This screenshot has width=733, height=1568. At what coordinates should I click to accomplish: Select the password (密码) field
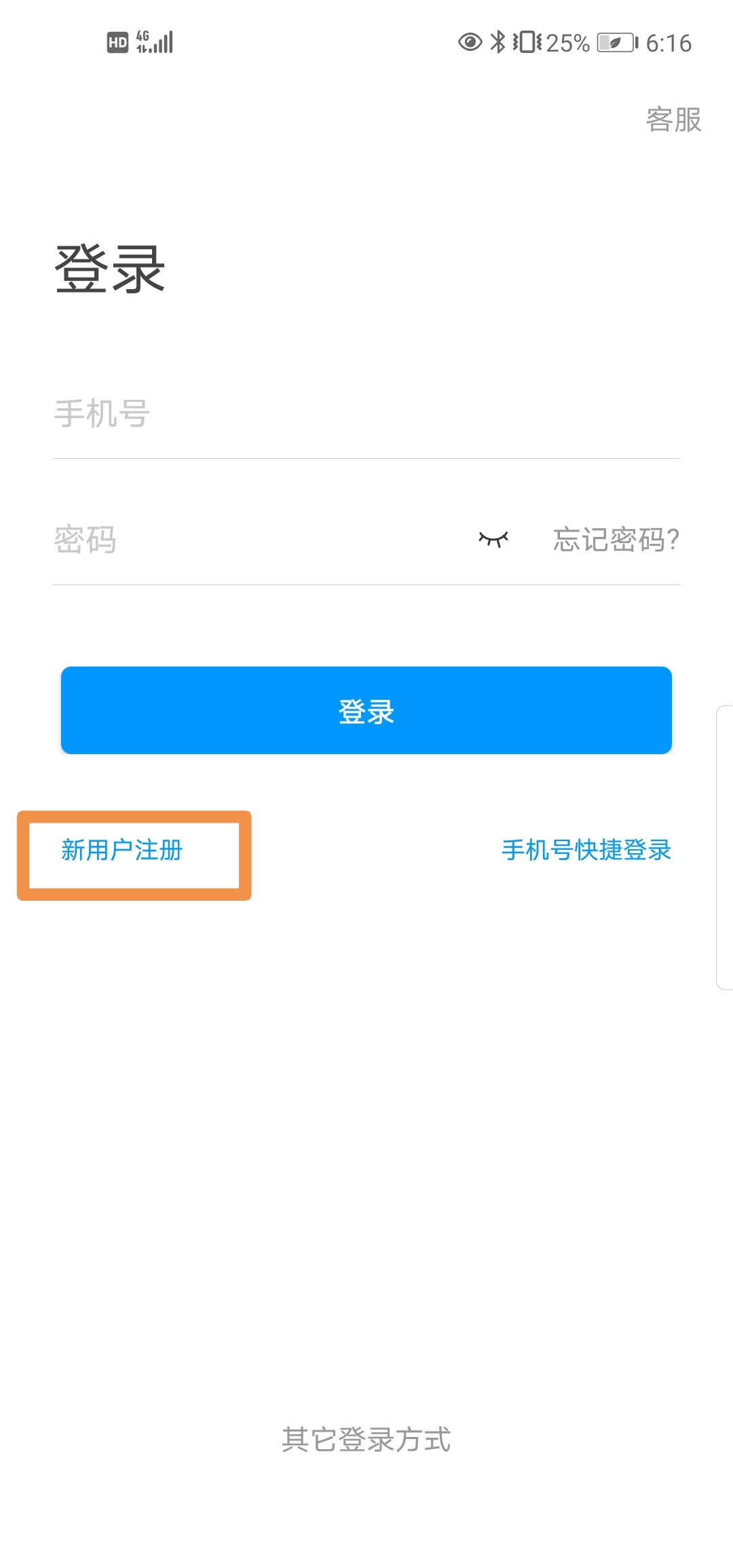point(258,540)
